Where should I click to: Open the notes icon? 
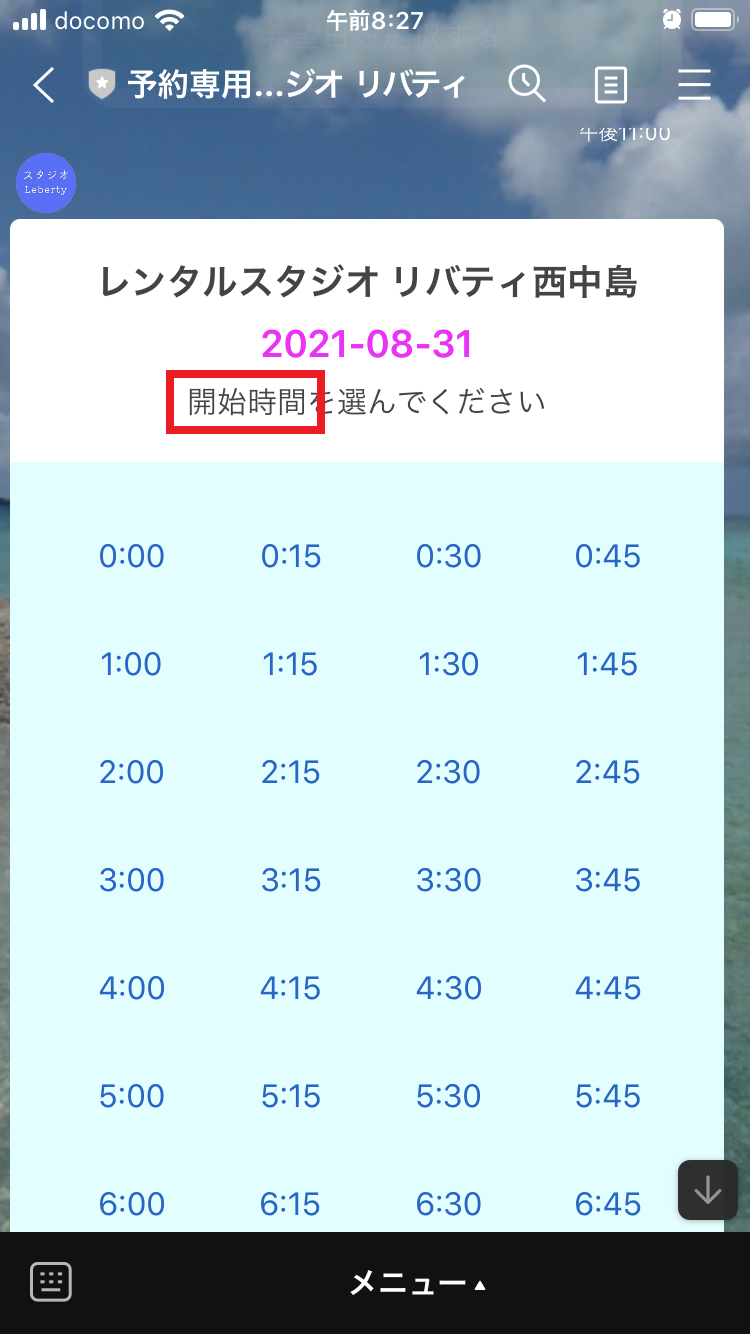(x=611, y=86)
